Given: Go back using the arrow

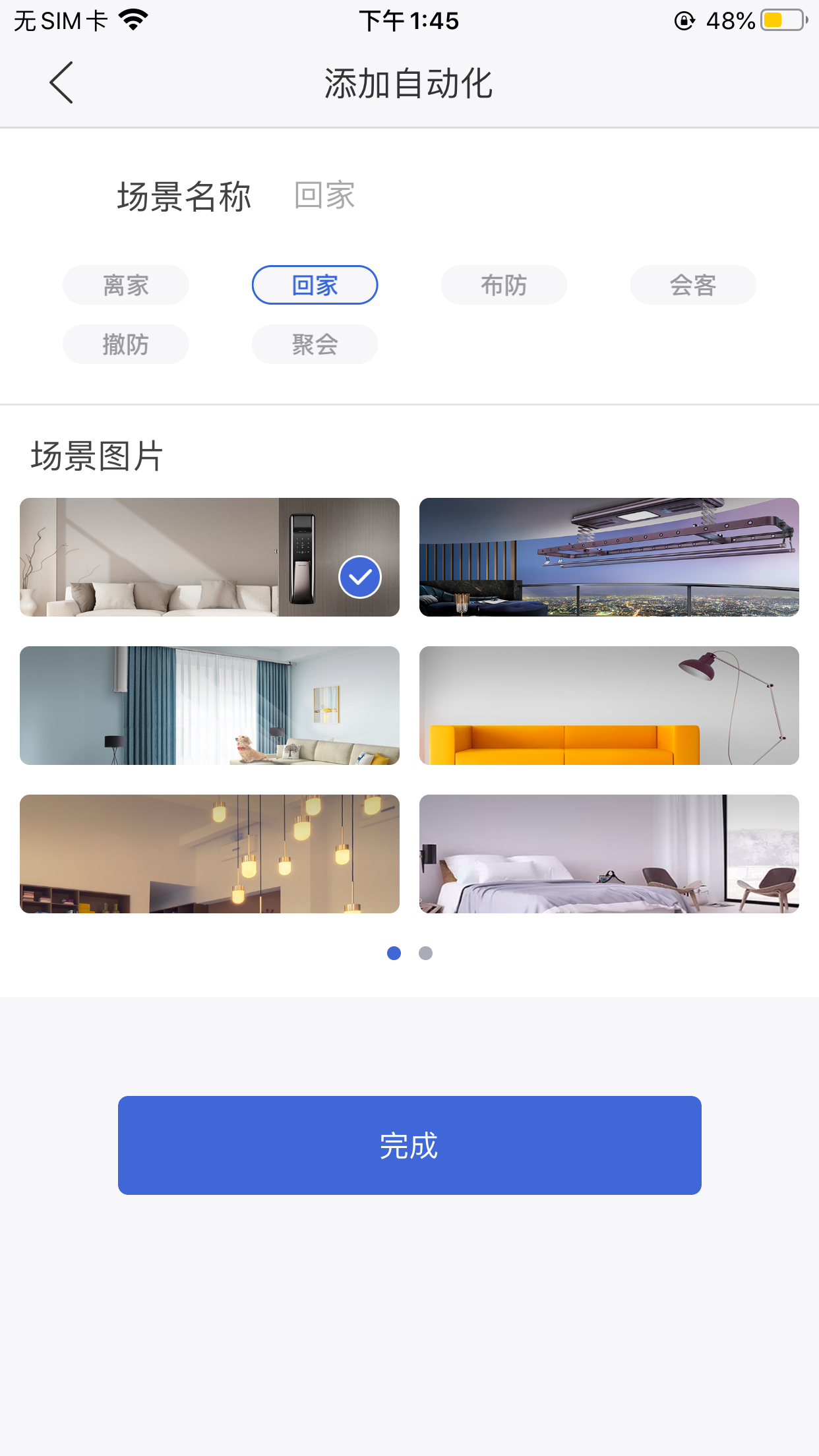Looking at the screenshot, I should click(x=61, y=83).
